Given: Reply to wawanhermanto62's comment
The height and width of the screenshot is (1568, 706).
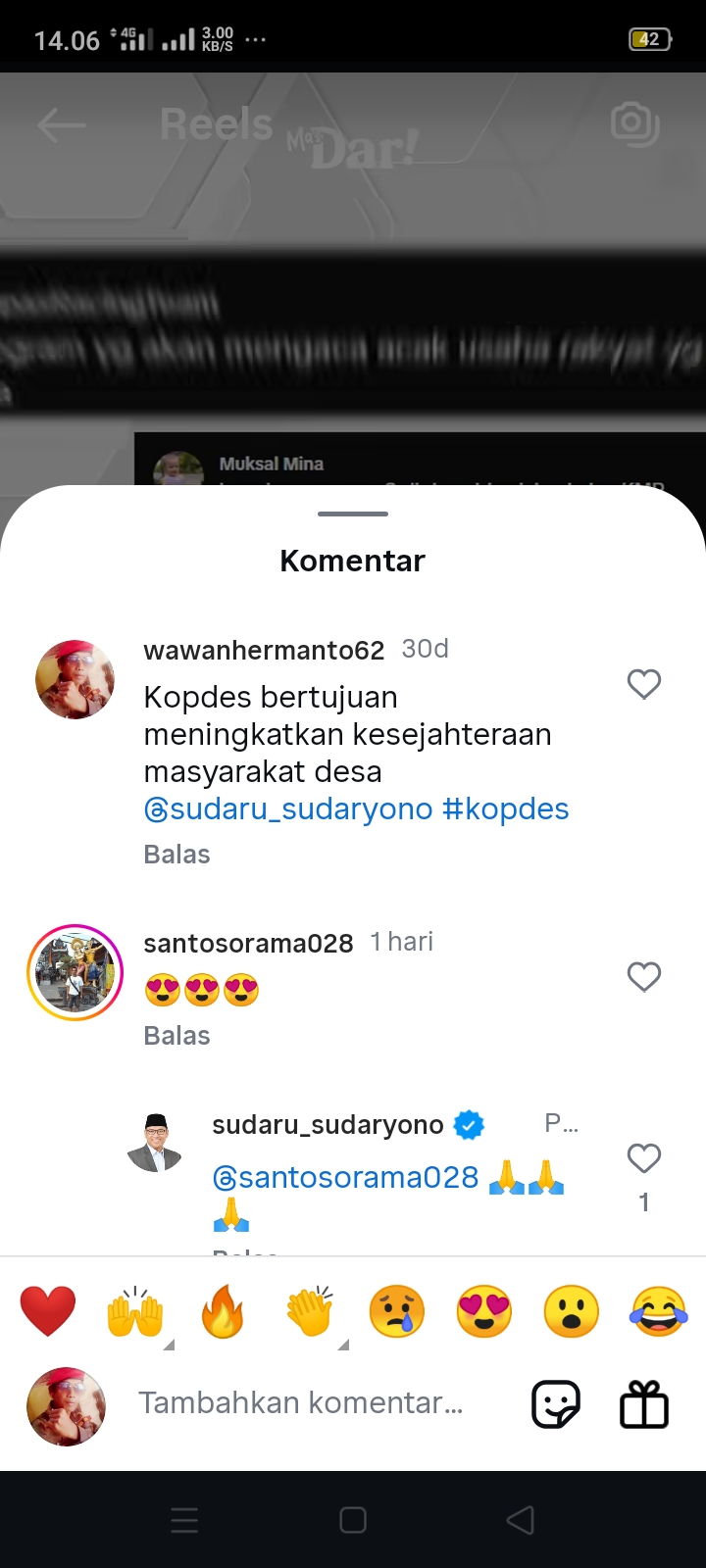Looking at the screenshot, I should pos(176,855).
